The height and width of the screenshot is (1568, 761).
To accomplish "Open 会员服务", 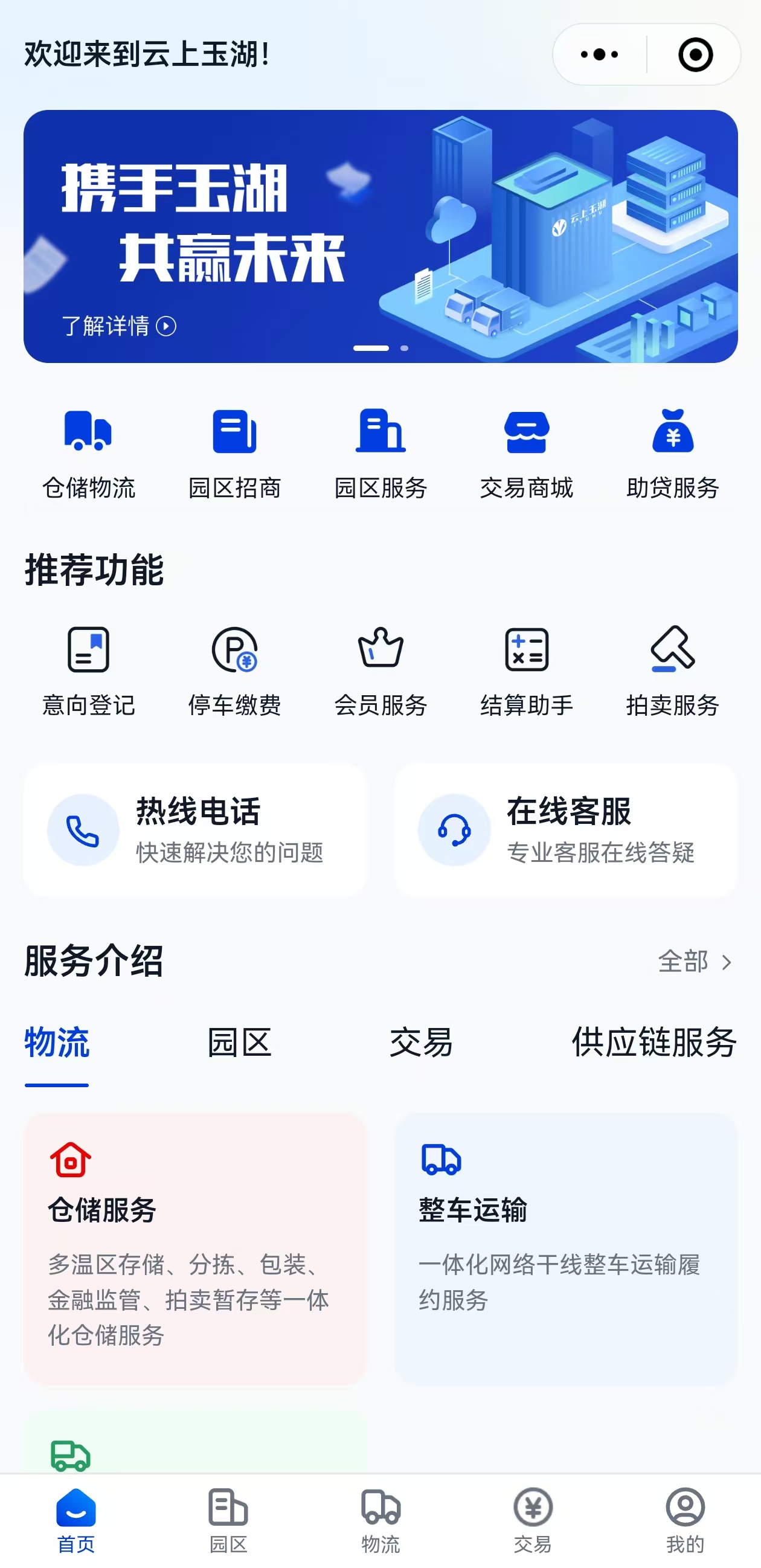I will coord(380,671).
